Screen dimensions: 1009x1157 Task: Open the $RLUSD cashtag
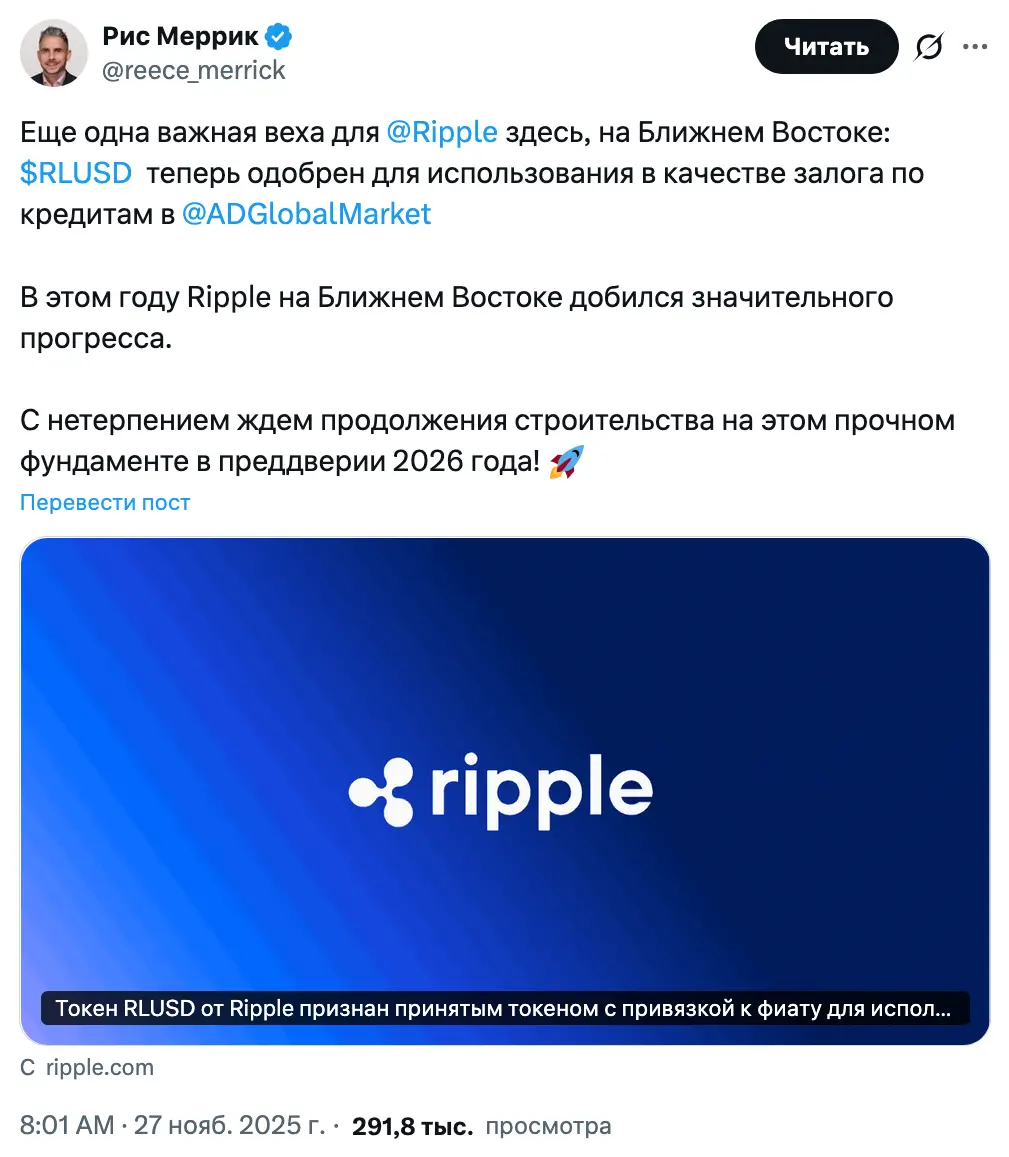pyautogui.click(x=76, y=173)
